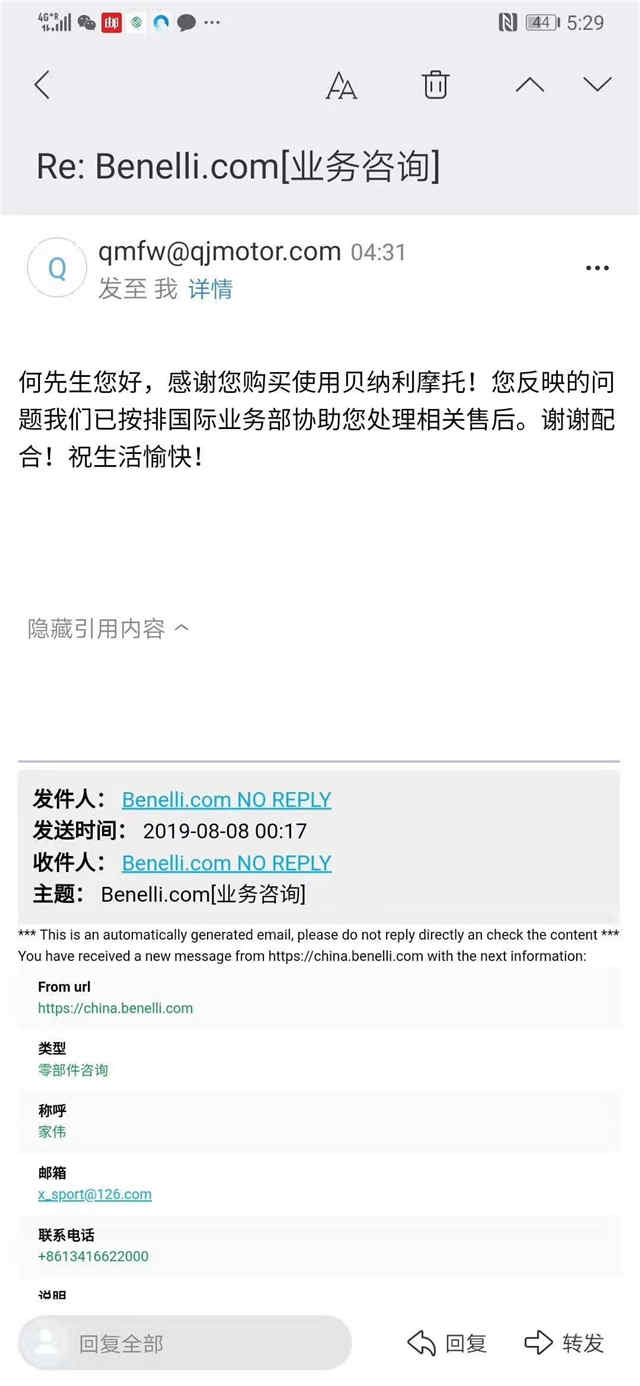Open the three-dot menu beside sender
Screen dimensions: 640x1386
tap(597, 268)
